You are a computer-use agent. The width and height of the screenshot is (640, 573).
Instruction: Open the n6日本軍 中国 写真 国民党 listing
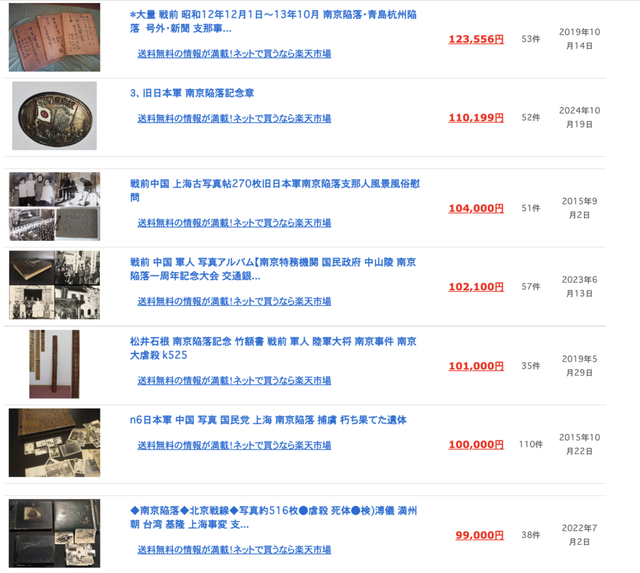(x=268, y=420)
